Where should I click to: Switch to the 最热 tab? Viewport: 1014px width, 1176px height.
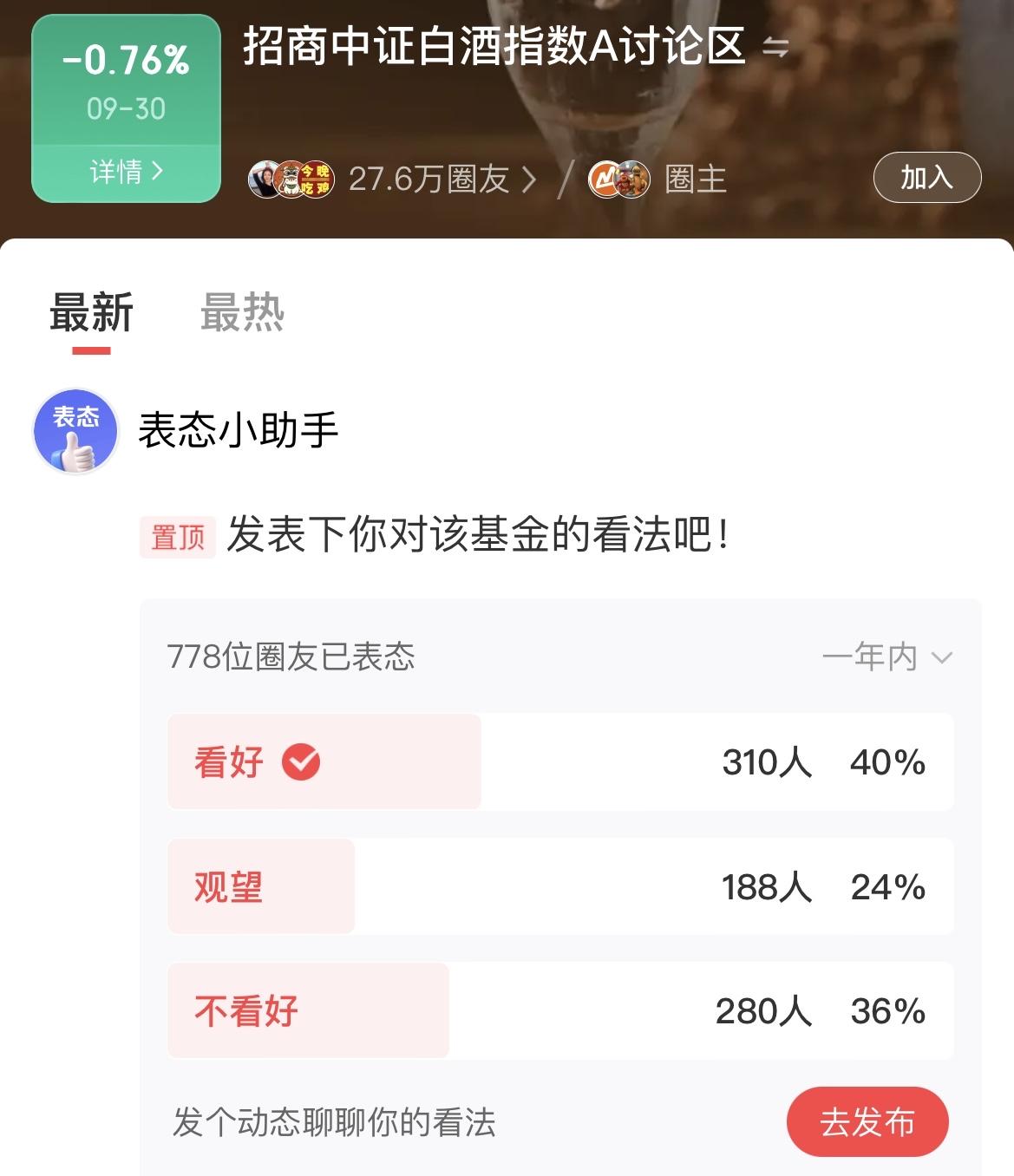[243, 315]
